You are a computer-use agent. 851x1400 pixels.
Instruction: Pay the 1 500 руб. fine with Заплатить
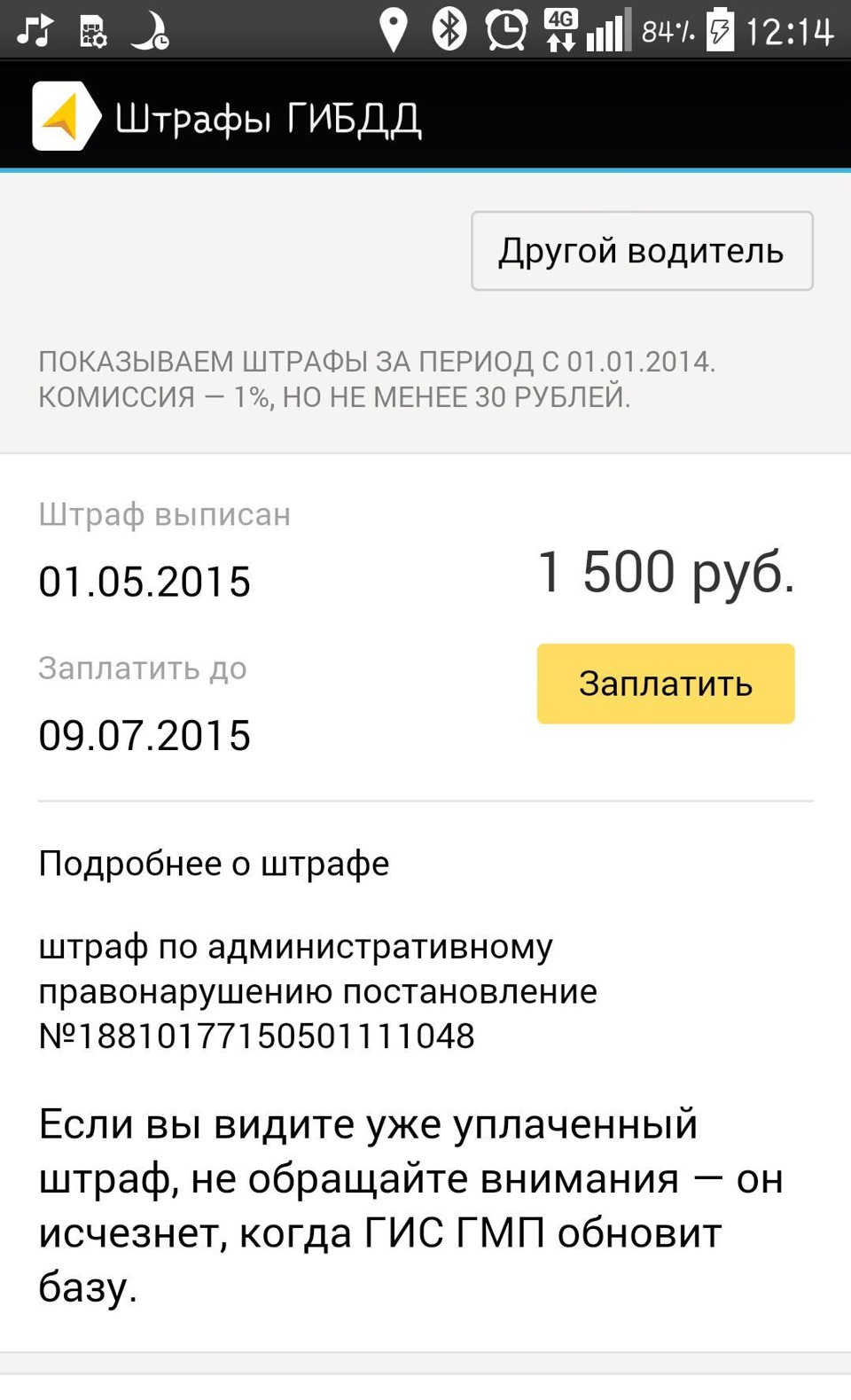665,684
